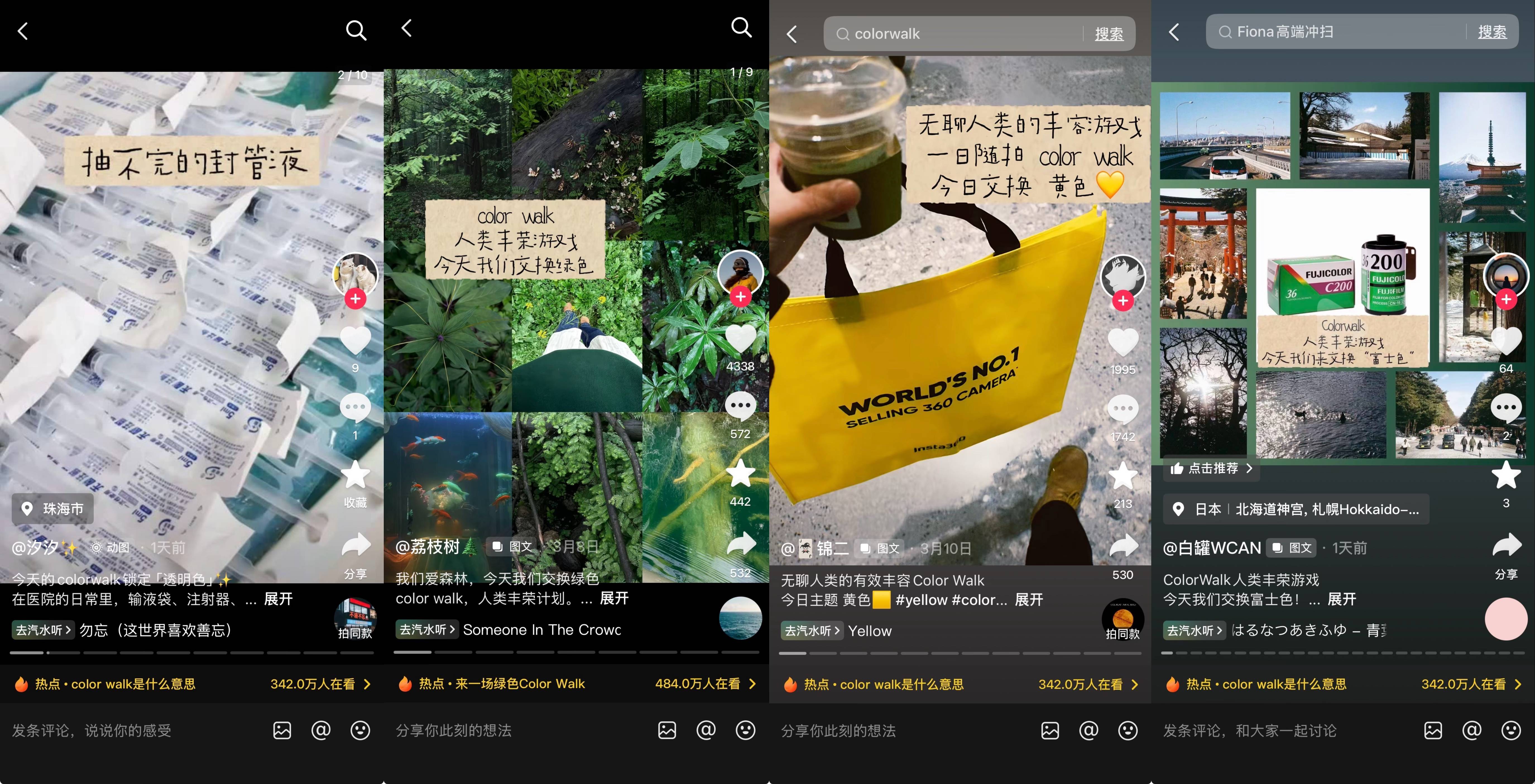
Task: Favorite the post by @汐汐
Action: (x=355, y=475)
